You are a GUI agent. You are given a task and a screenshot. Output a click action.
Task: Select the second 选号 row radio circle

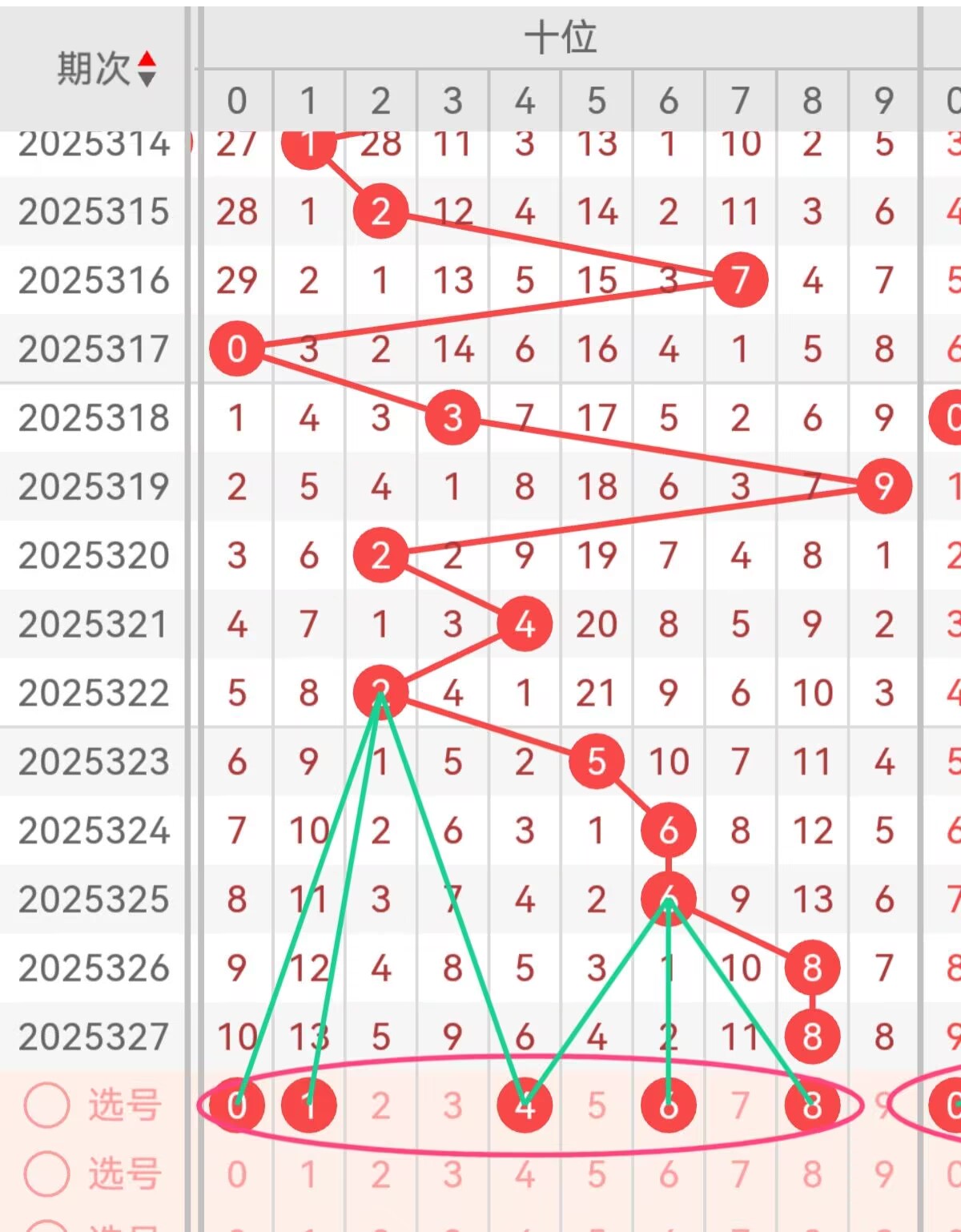coord(46,1174)
